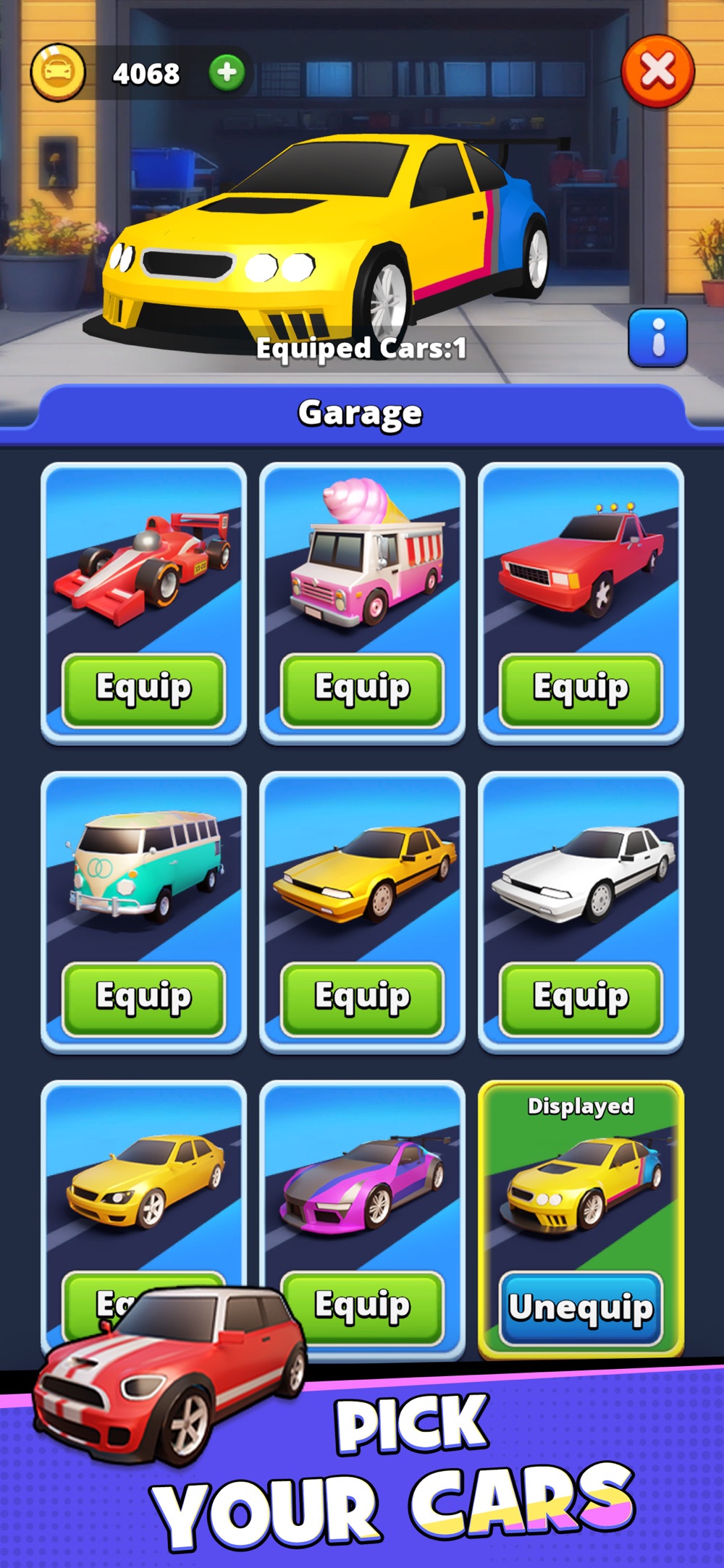Image resolution: width=724 pixels, height=1568 pixels.
Task: Equip the red pickup truck
Action: (x=581, y=690)
